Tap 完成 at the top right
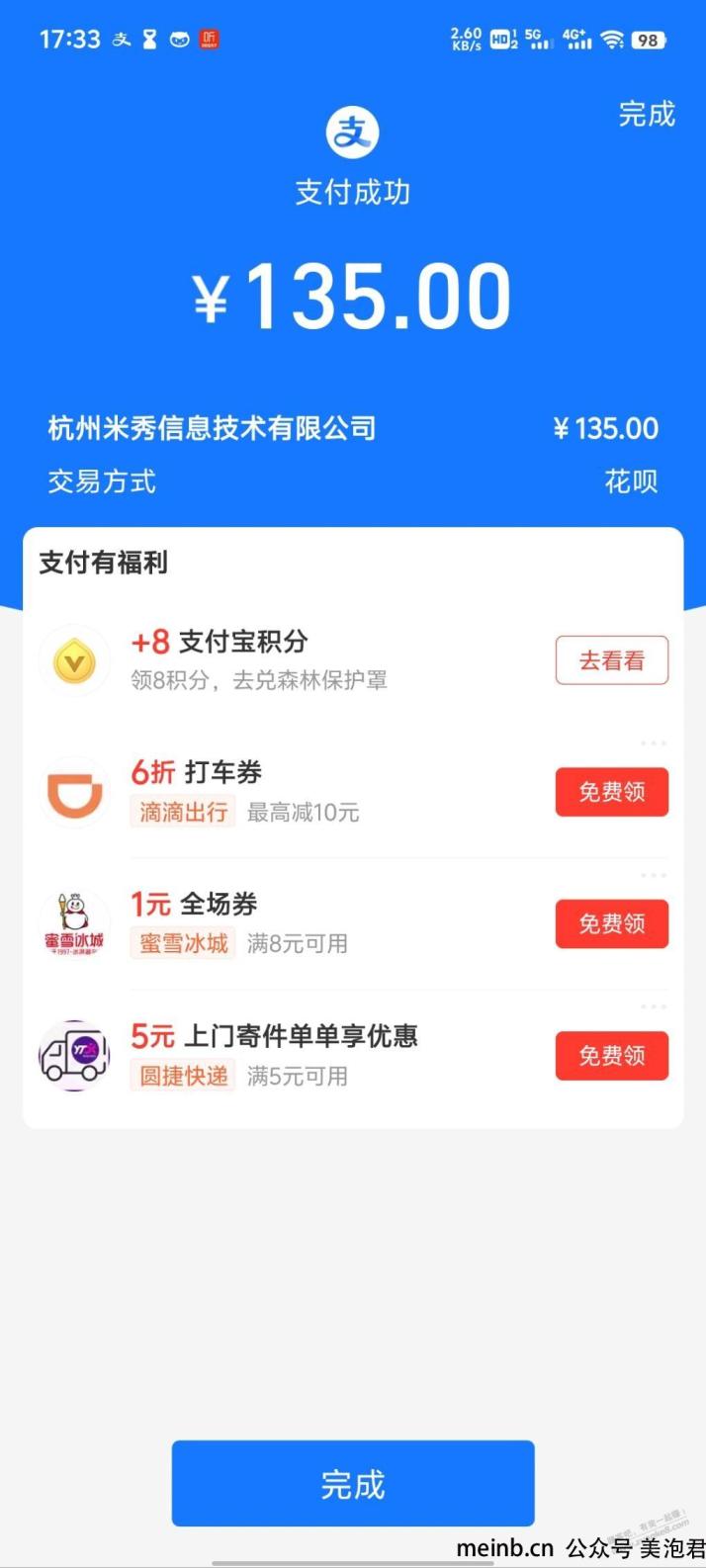 (x=647, y=115)
